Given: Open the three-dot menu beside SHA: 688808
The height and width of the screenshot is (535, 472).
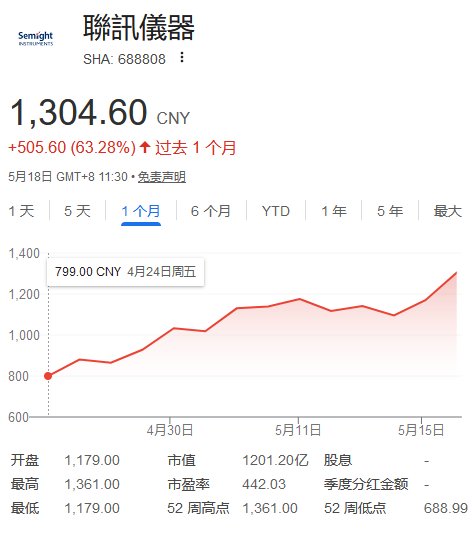Looking at the screenshot, I should click(x=182, y=57).
